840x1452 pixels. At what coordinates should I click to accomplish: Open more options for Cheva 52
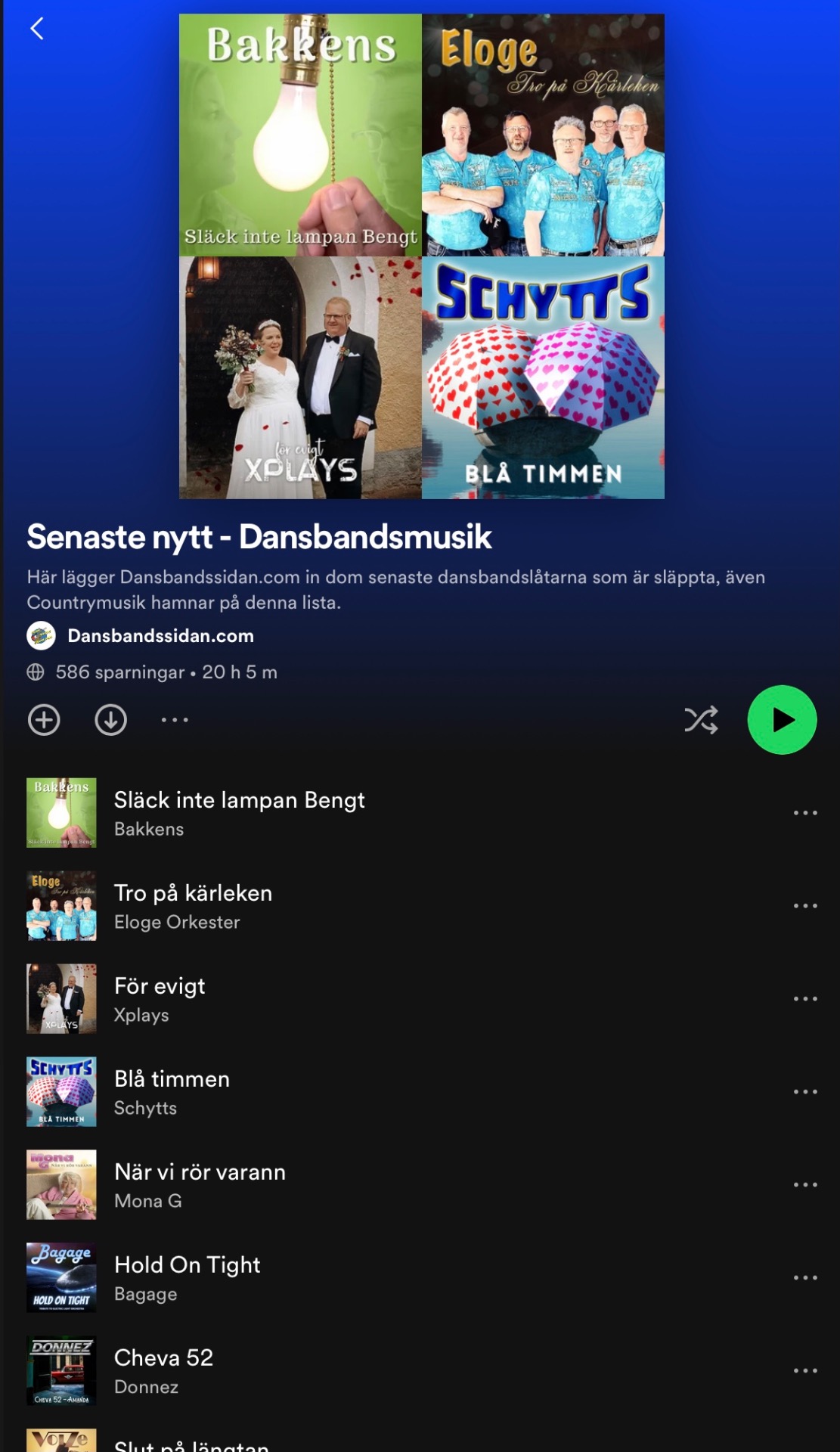pyautogui.click(x=805, y=1371)
